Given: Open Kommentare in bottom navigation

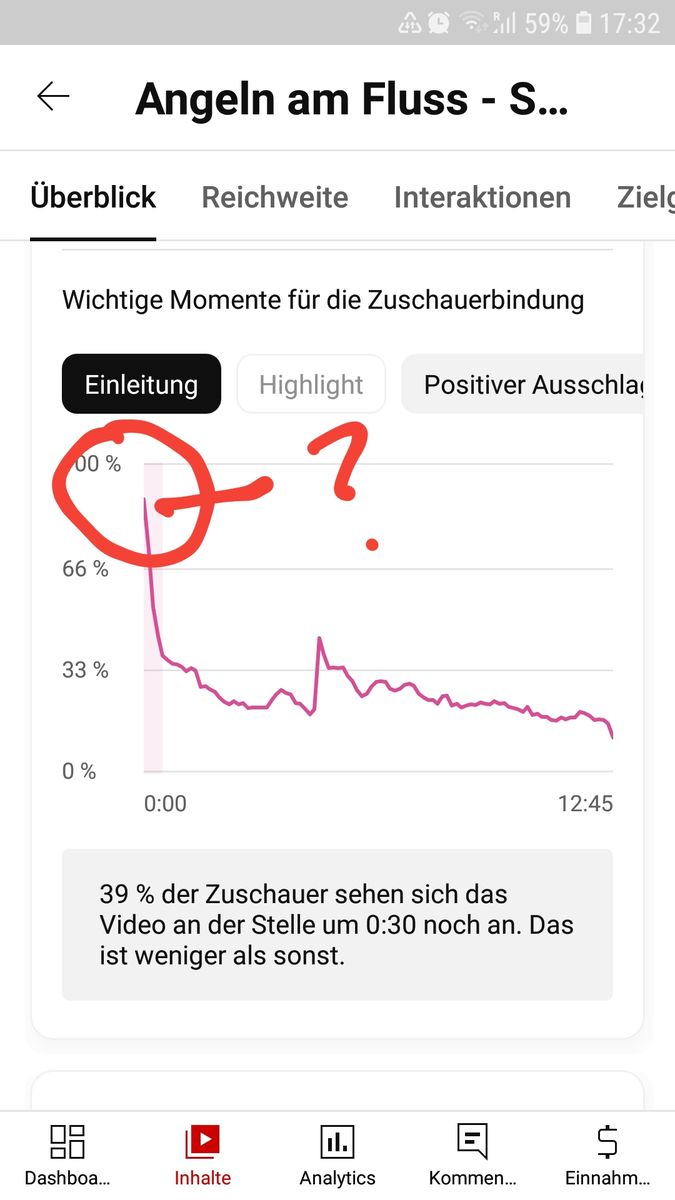Looking at the screenshot, I should click(472, 1155).
